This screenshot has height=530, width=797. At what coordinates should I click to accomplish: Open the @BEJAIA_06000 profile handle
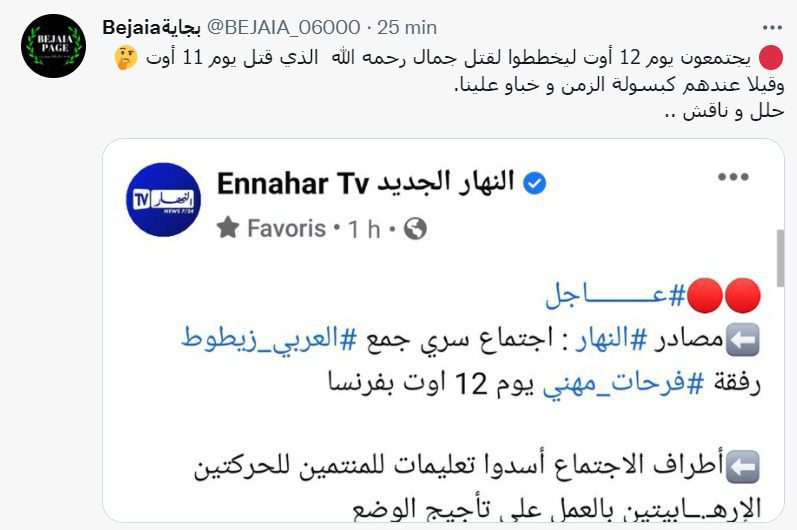(x=283, y=26)
